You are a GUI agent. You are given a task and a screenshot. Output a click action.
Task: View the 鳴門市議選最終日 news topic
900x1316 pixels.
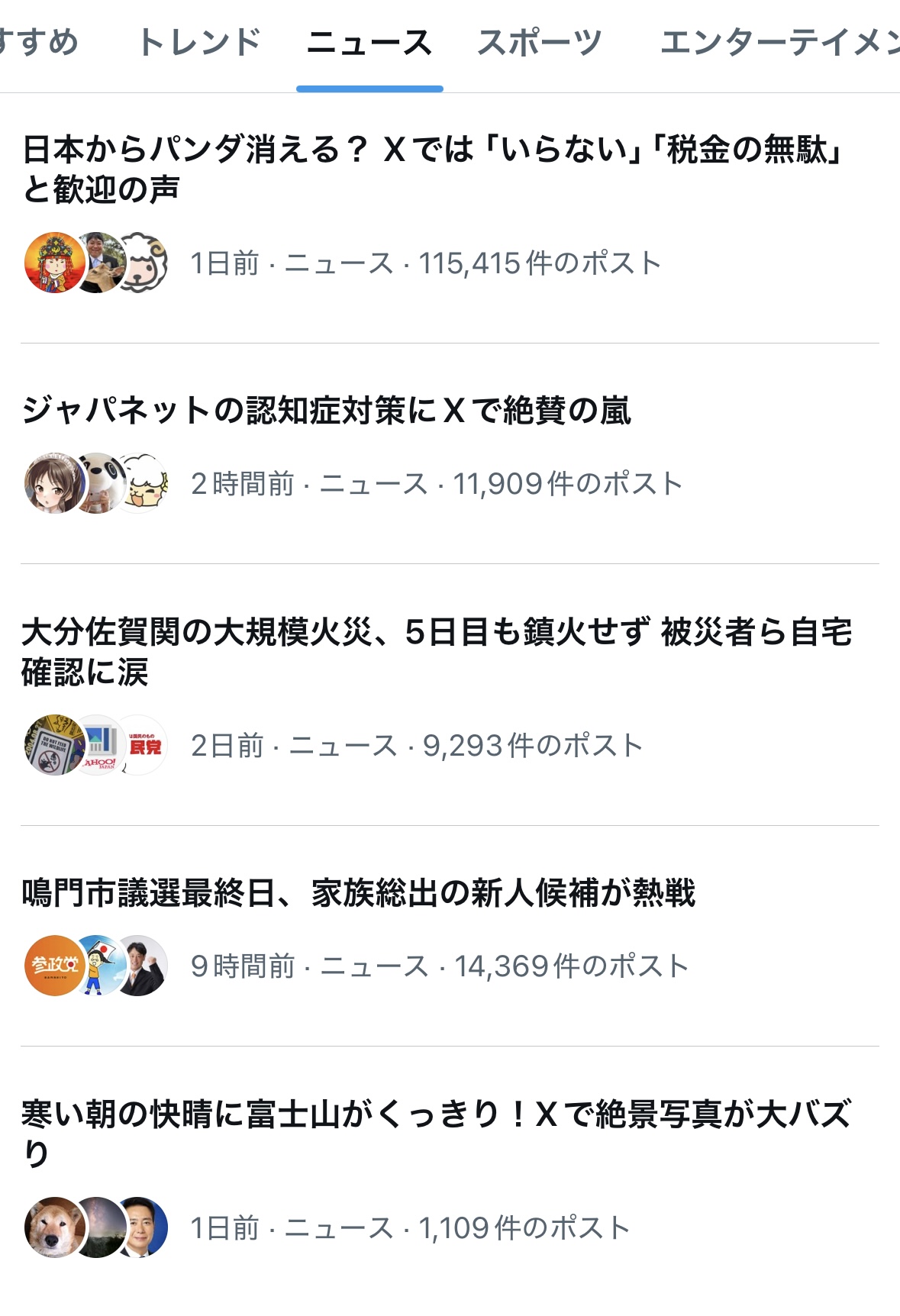tap(359, 892)
